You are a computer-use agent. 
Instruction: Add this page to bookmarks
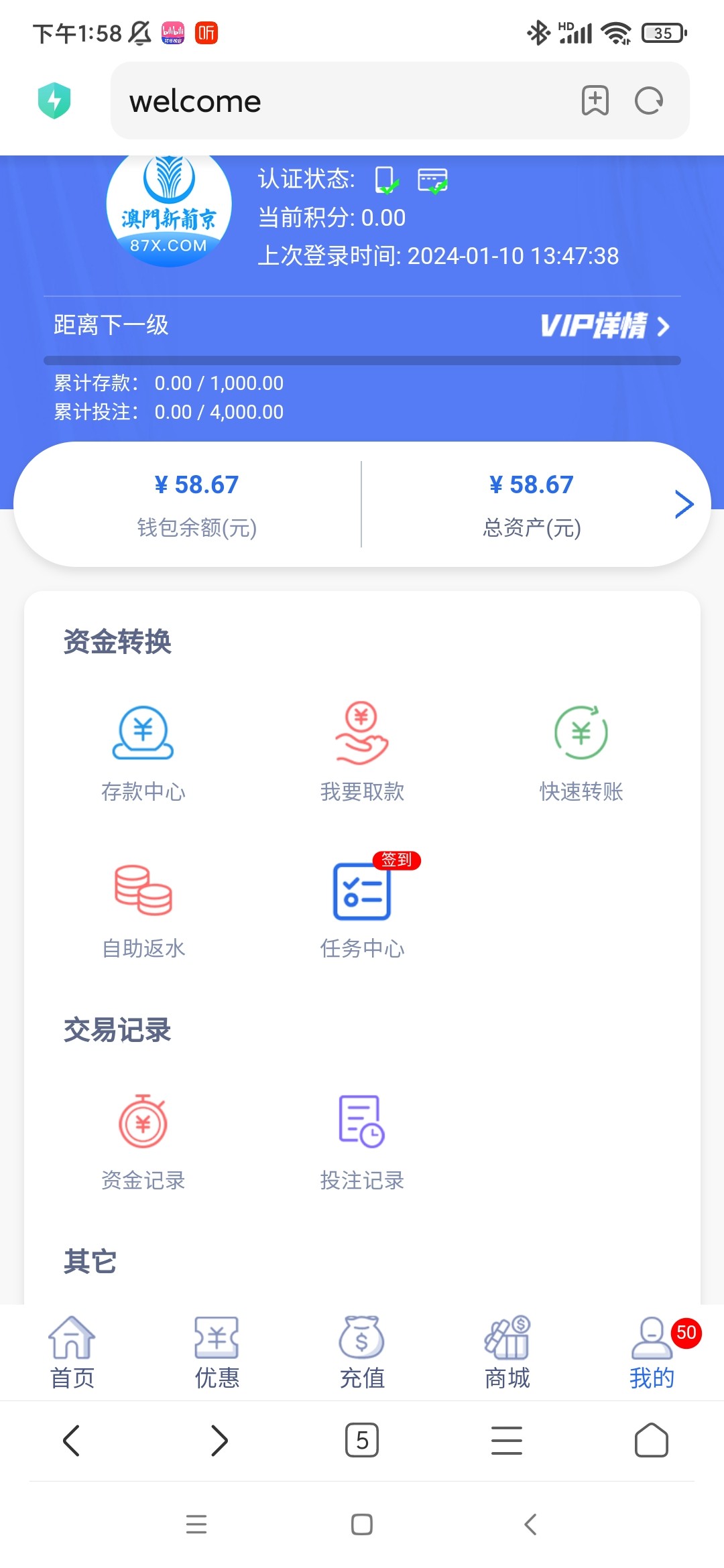point(595,101)
